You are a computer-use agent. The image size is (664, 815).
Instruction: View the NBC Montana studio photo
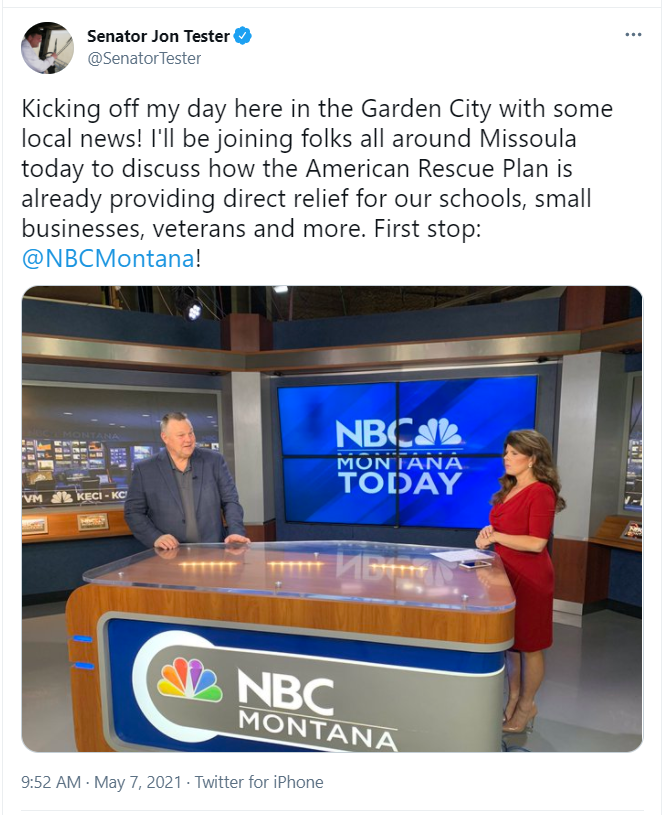[x=332, y=518]
